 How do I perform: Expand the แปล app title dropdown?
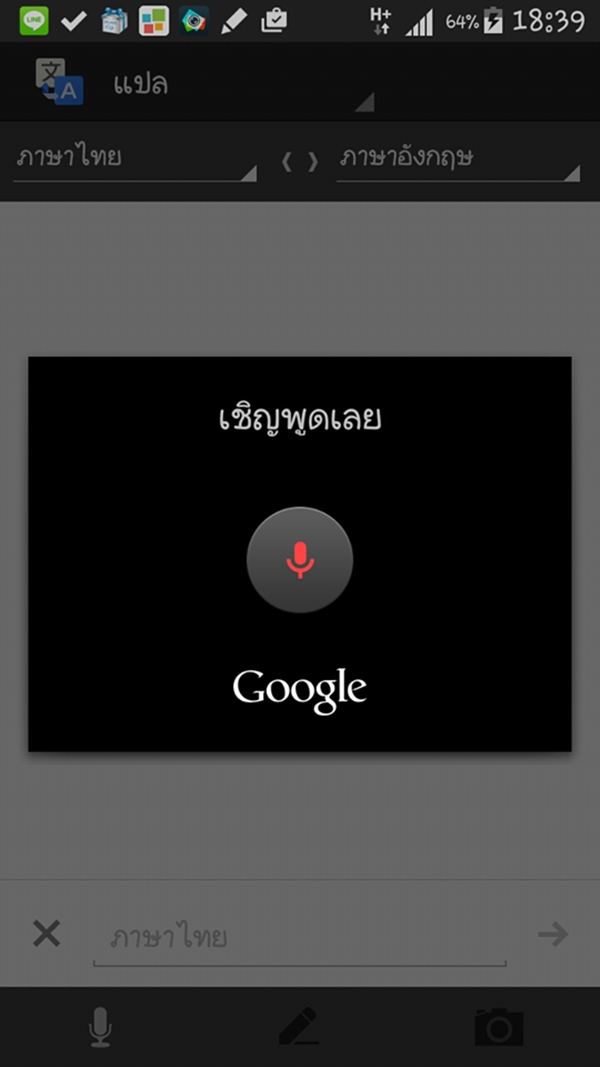click(204, 83)
